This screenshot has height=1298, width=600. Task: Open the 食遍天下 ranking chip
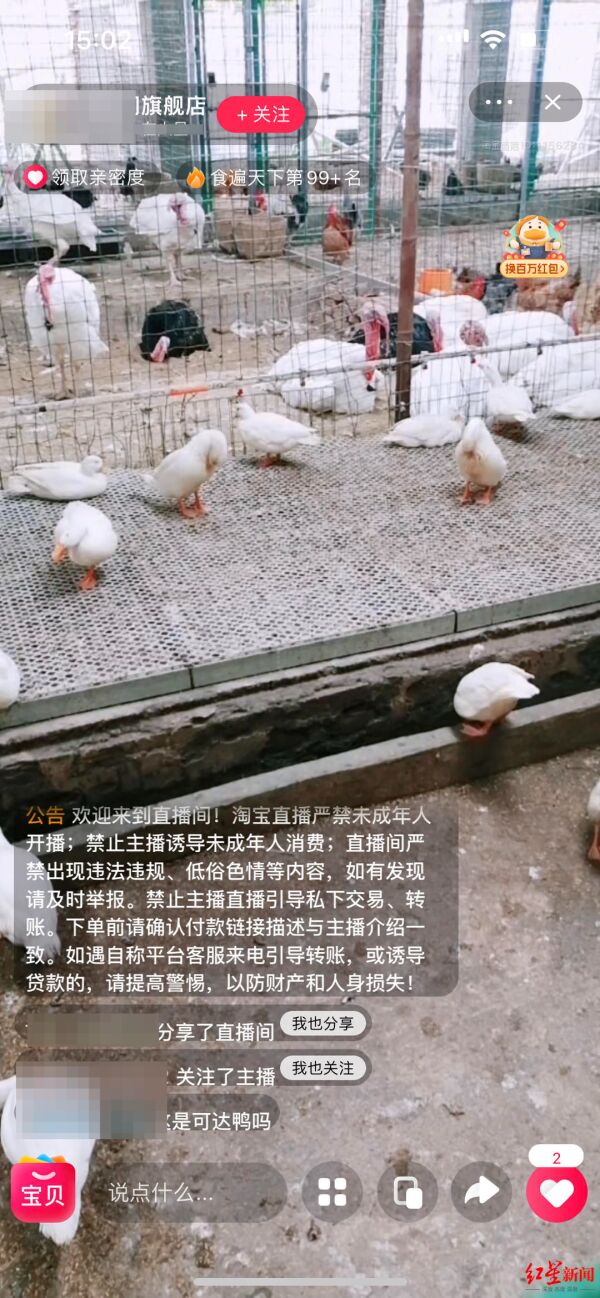[x=272, y=178]
